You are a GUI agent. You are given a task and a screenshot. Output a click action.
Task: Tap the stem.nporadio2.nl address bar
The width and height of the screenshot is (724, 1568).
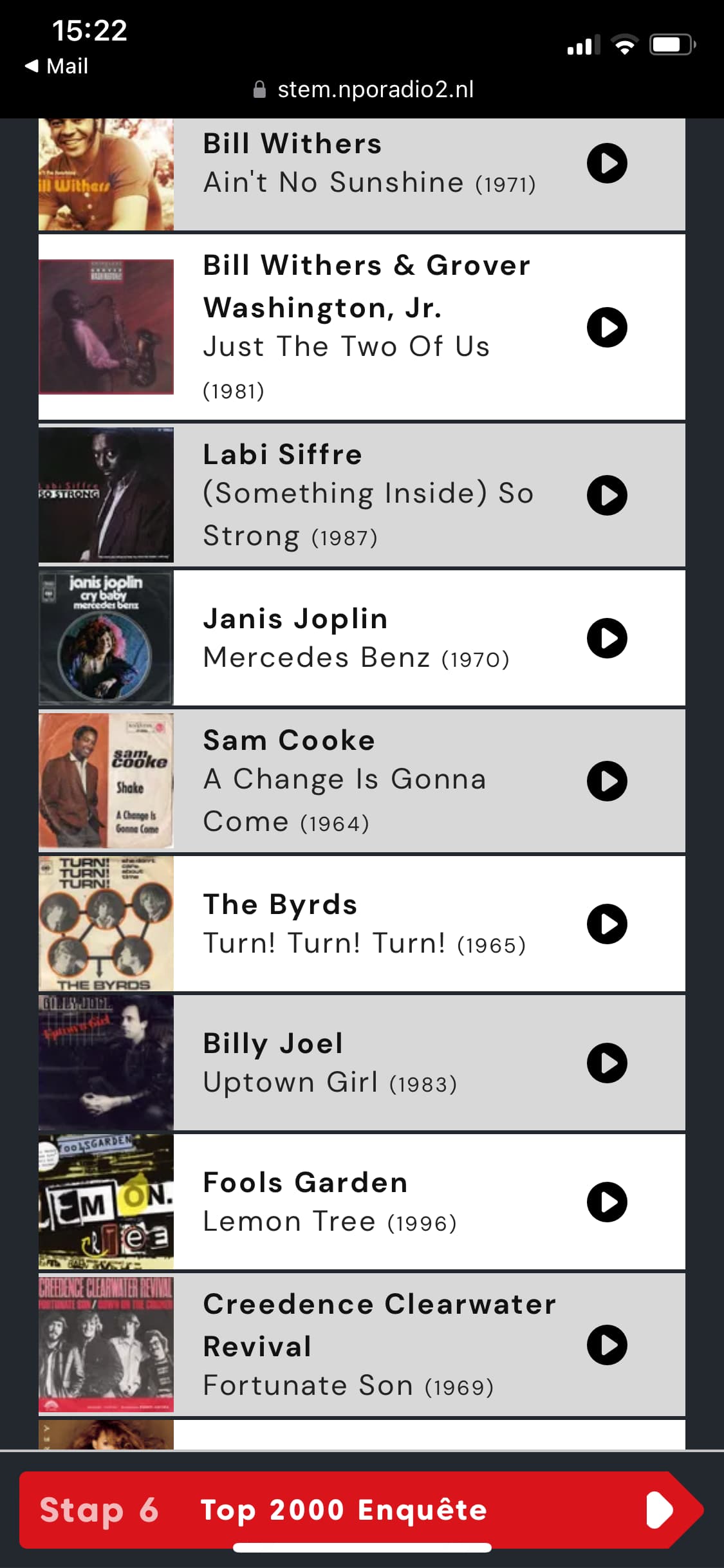click(364, 89)
